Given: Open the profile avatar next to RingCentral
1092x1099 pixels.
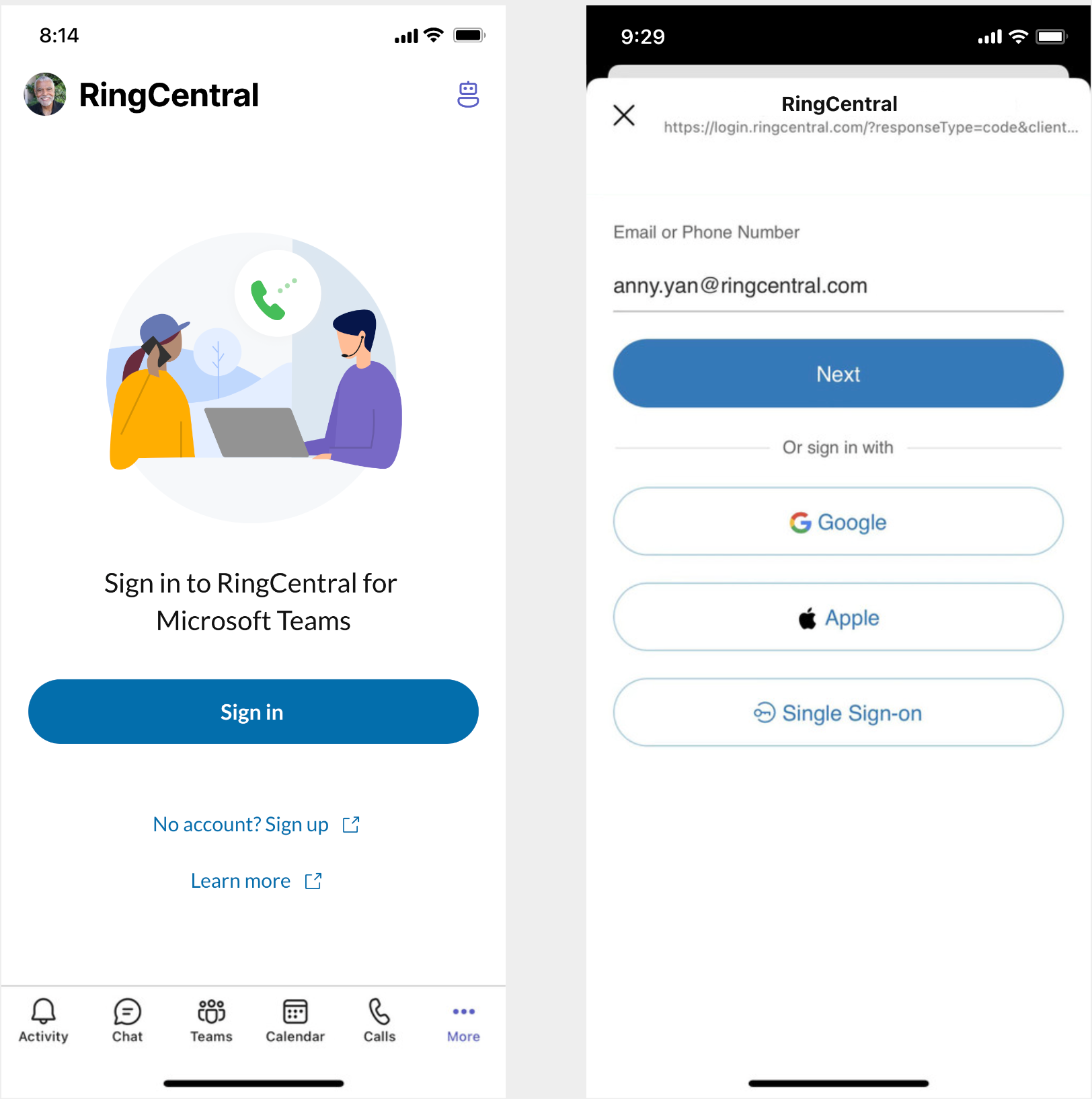Looking at the screenshot, I should click(45, 94).
